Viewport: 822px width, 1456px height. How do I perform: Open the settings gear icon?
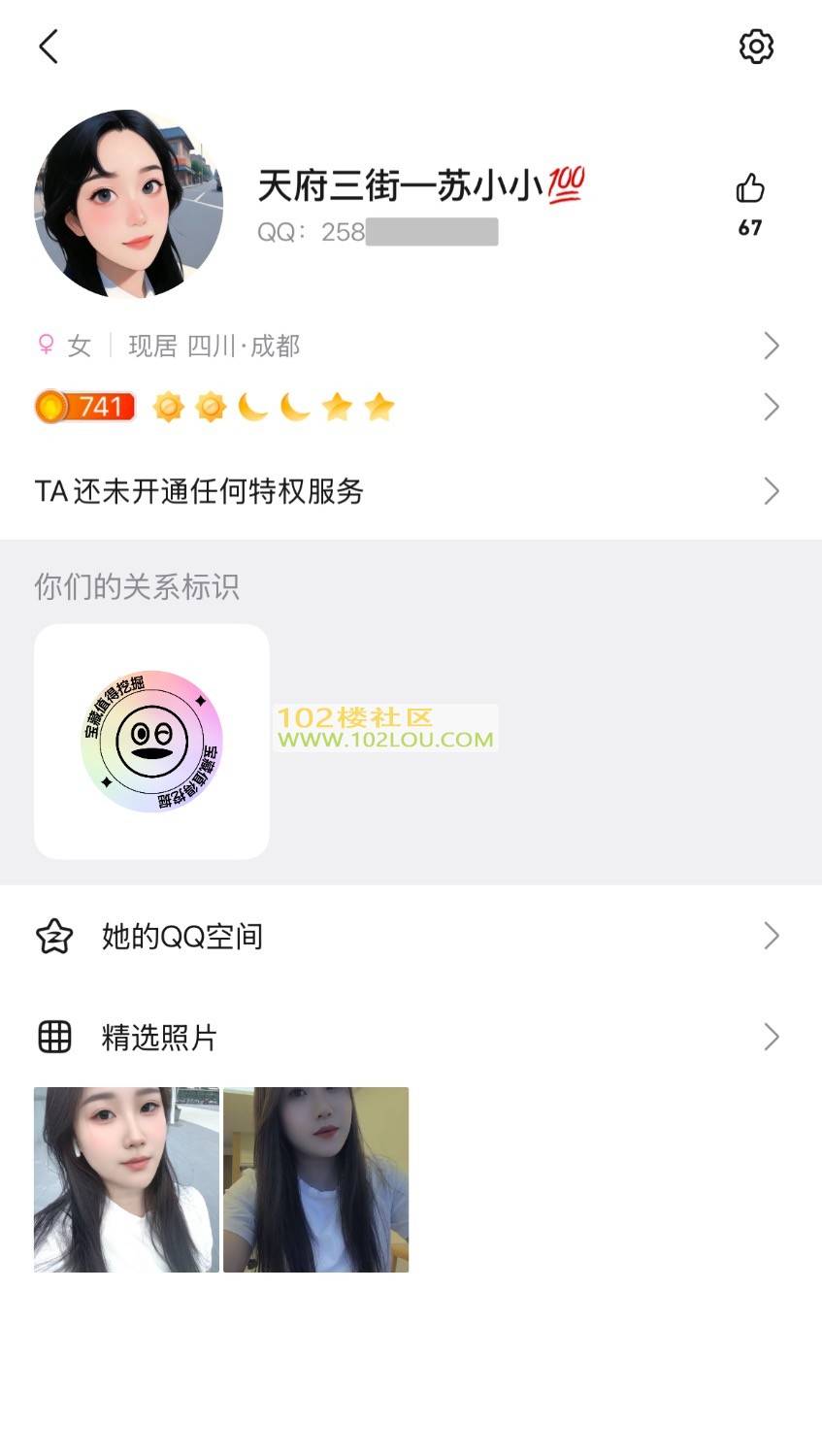pos(756,46)
